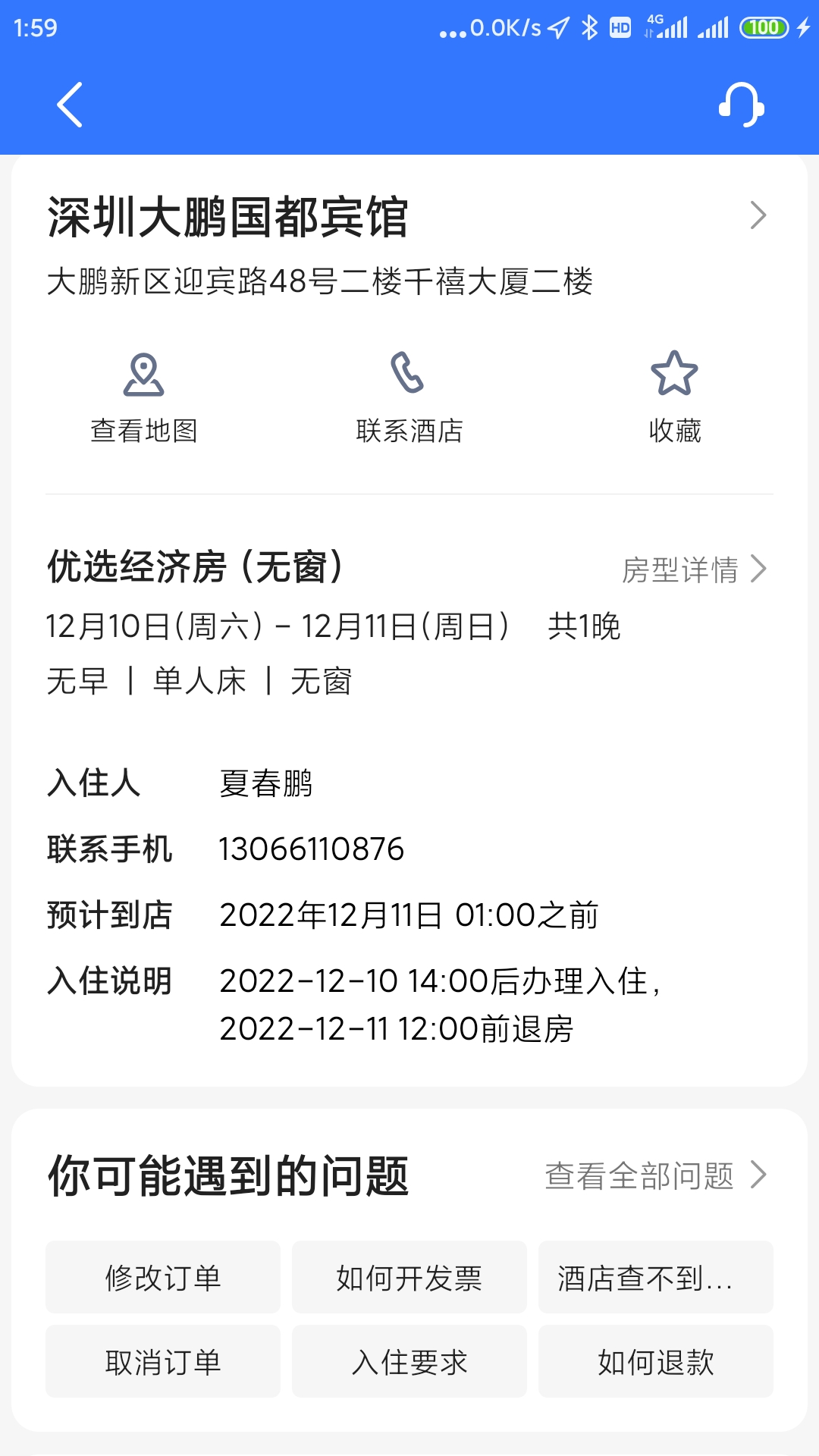The height and width of the screenshot is (1456, 819).
Task: Tap the 如何退款 refund chip
Action: point(656,1361)
